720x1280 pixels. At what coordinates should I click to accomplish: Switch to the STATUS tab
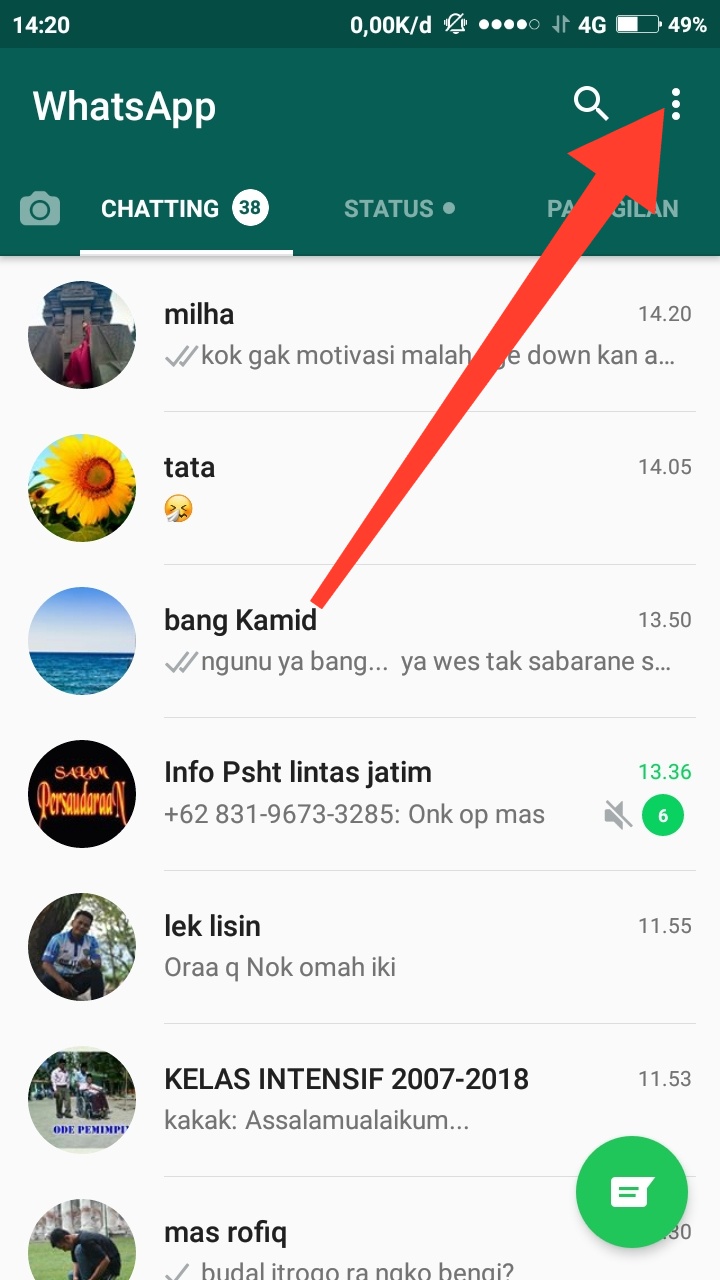tap(399, 208)
